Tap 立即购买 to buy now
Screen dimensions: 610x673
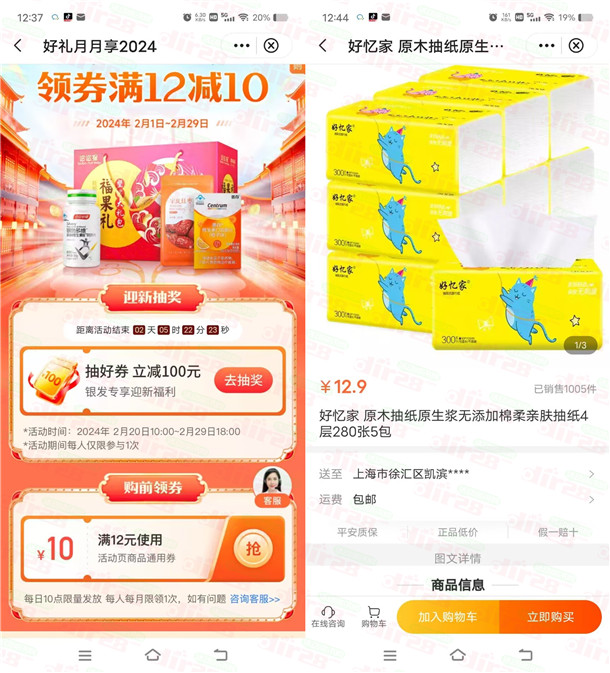point(550,617)
